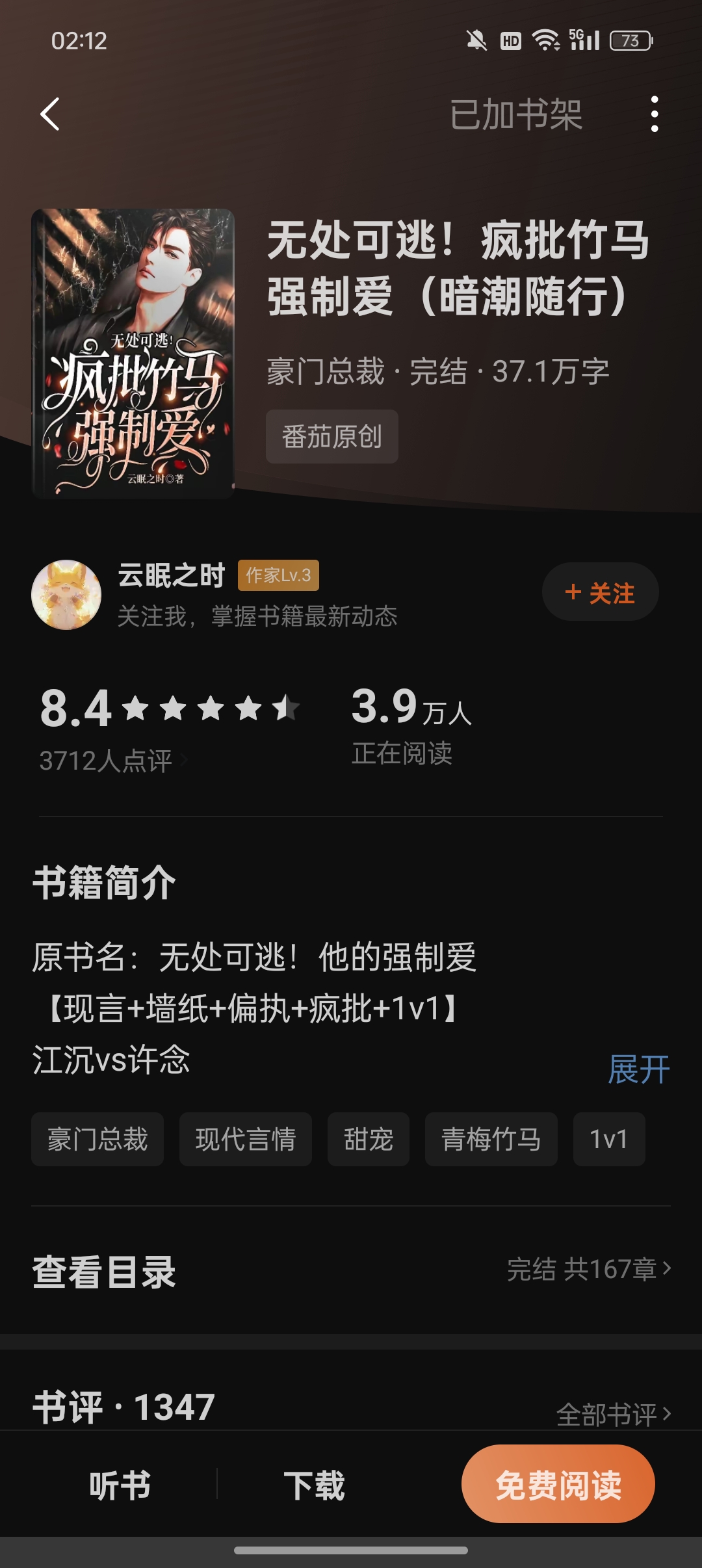Open the 查看目录 chapter list
The image size is (702, 1568).
351,1271
